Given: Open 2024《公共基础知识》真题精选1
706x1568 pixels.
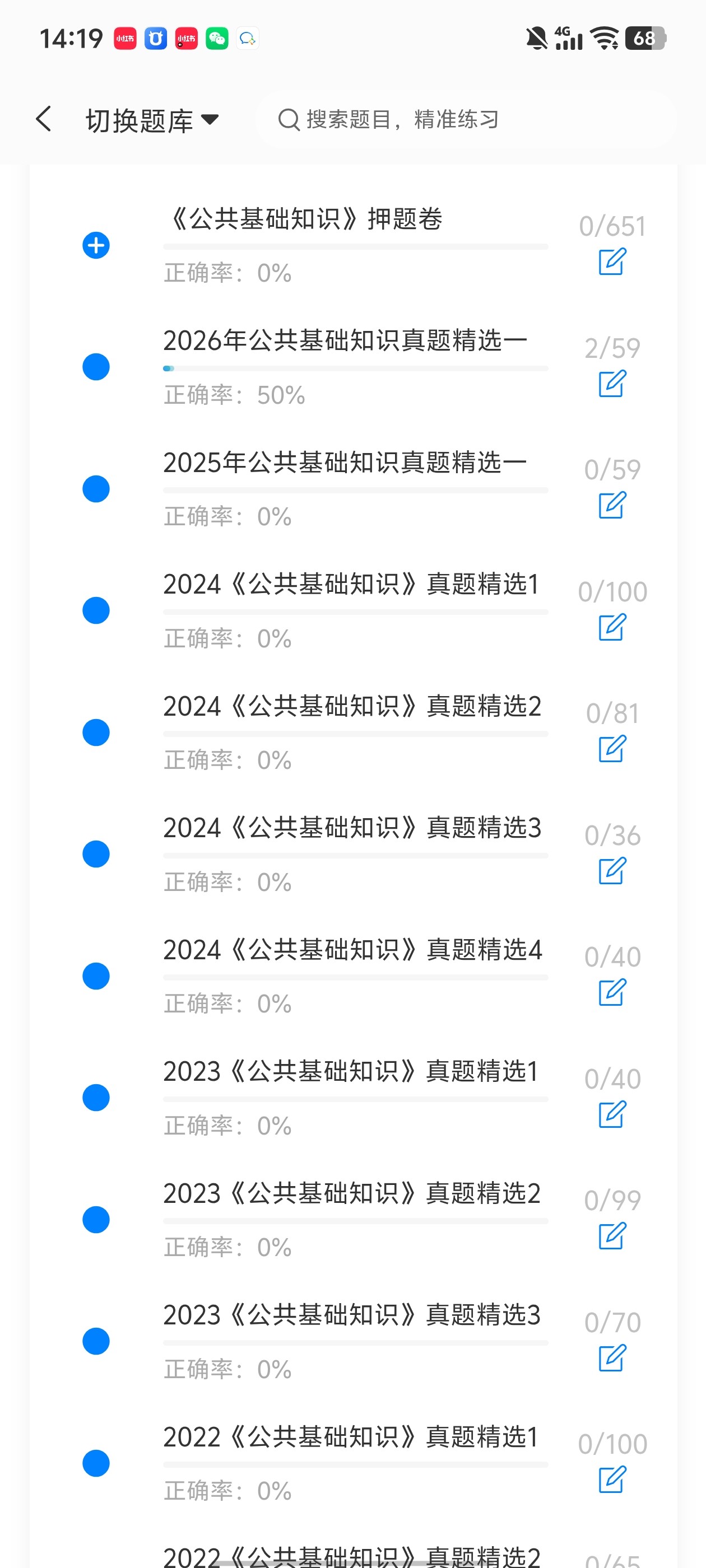Looking at the screenshot, I should pos(351,584).
